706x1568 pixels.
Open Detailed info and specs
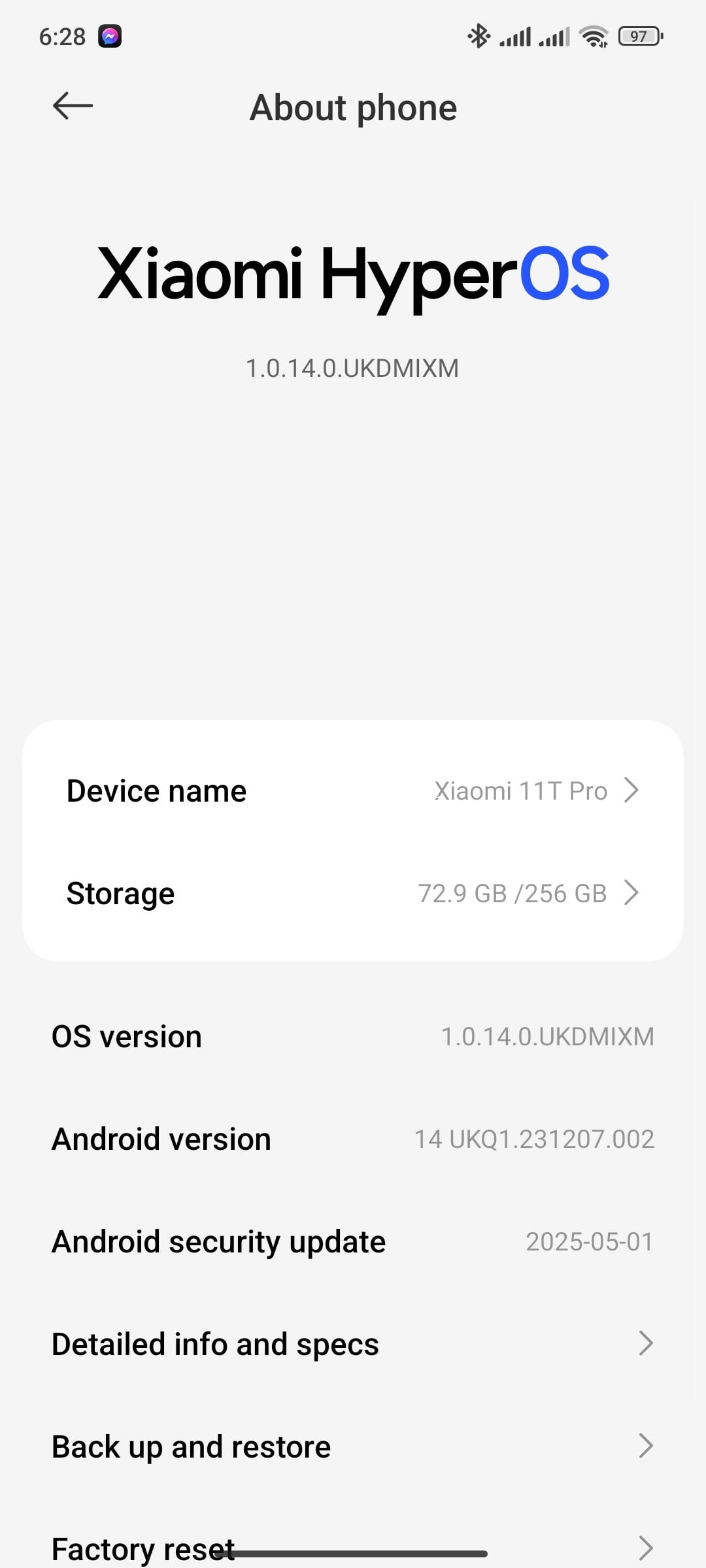(x=353, y=1345)
